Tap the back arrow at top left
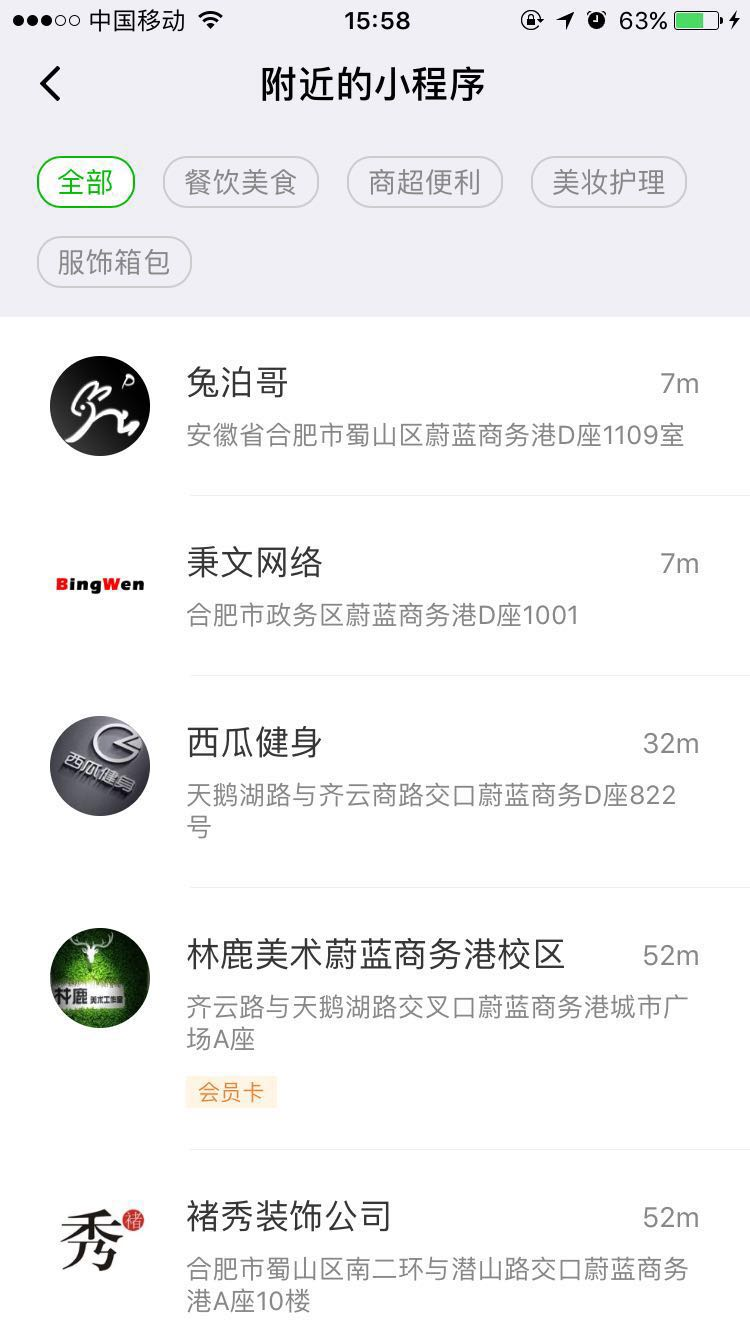The width and height of the screenshot is (750, 1334). click(x=49, y=83)
